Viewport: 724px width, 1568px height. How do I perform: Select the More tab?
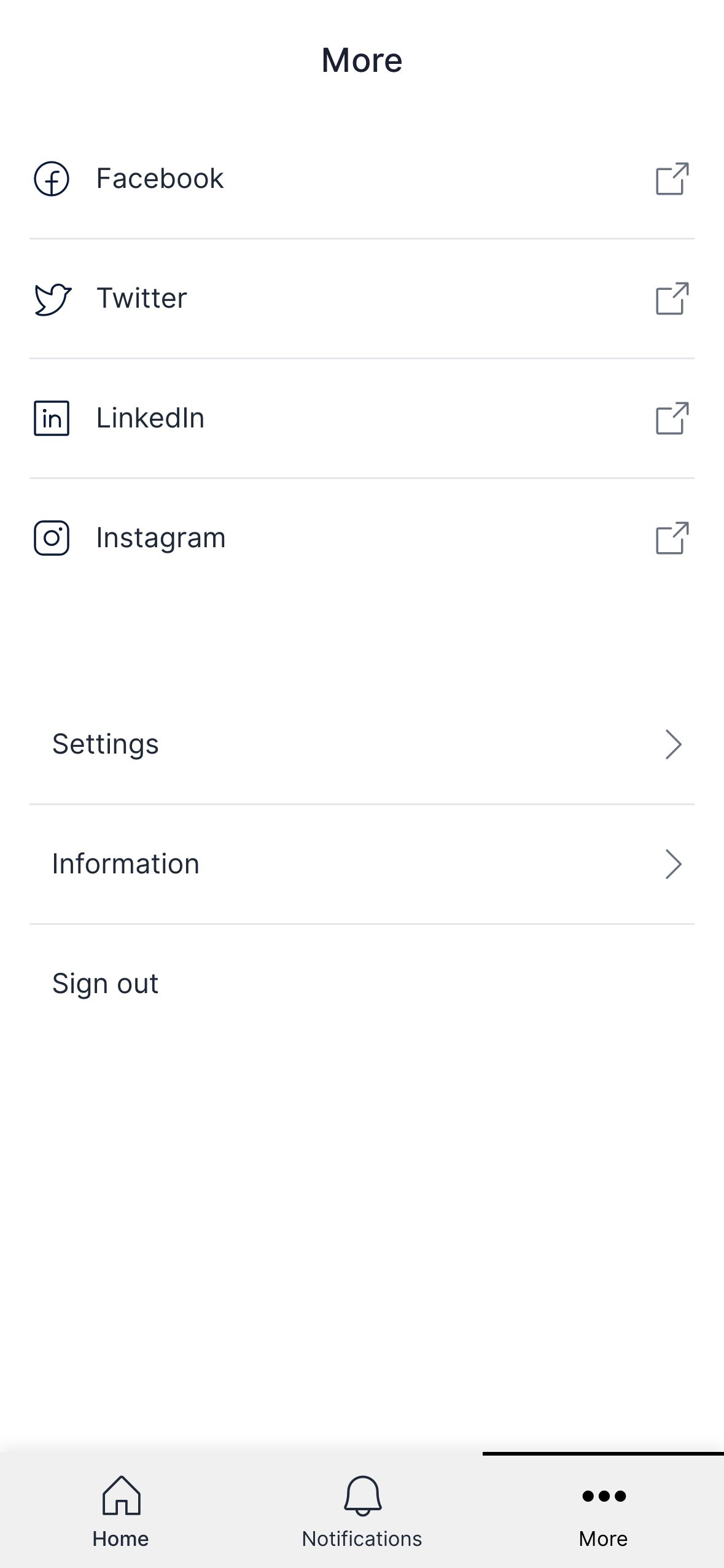[603, 1511]
